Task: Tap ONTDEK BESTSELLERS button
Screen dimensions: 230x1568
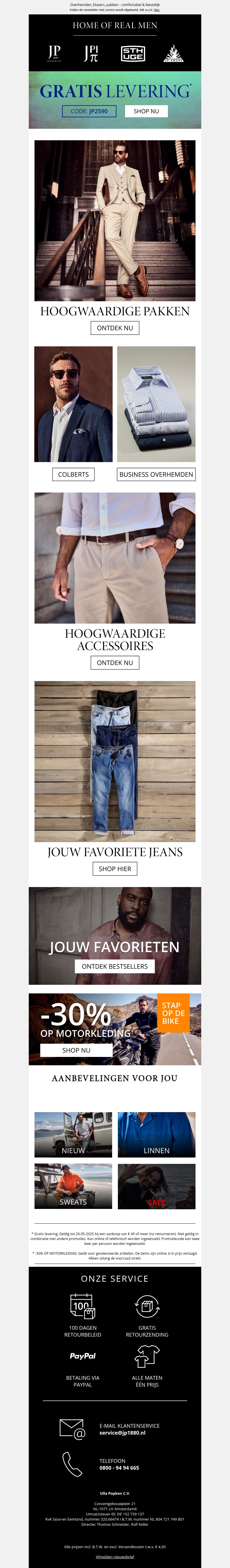Action: pos(114,966)
